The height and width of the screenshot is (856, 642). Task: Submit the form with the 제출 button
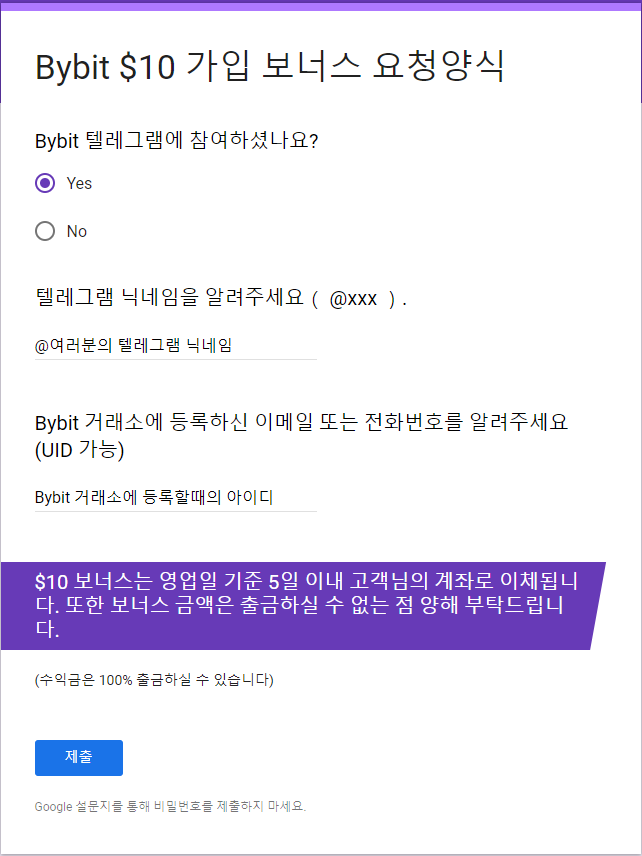(x=79, y=758)
